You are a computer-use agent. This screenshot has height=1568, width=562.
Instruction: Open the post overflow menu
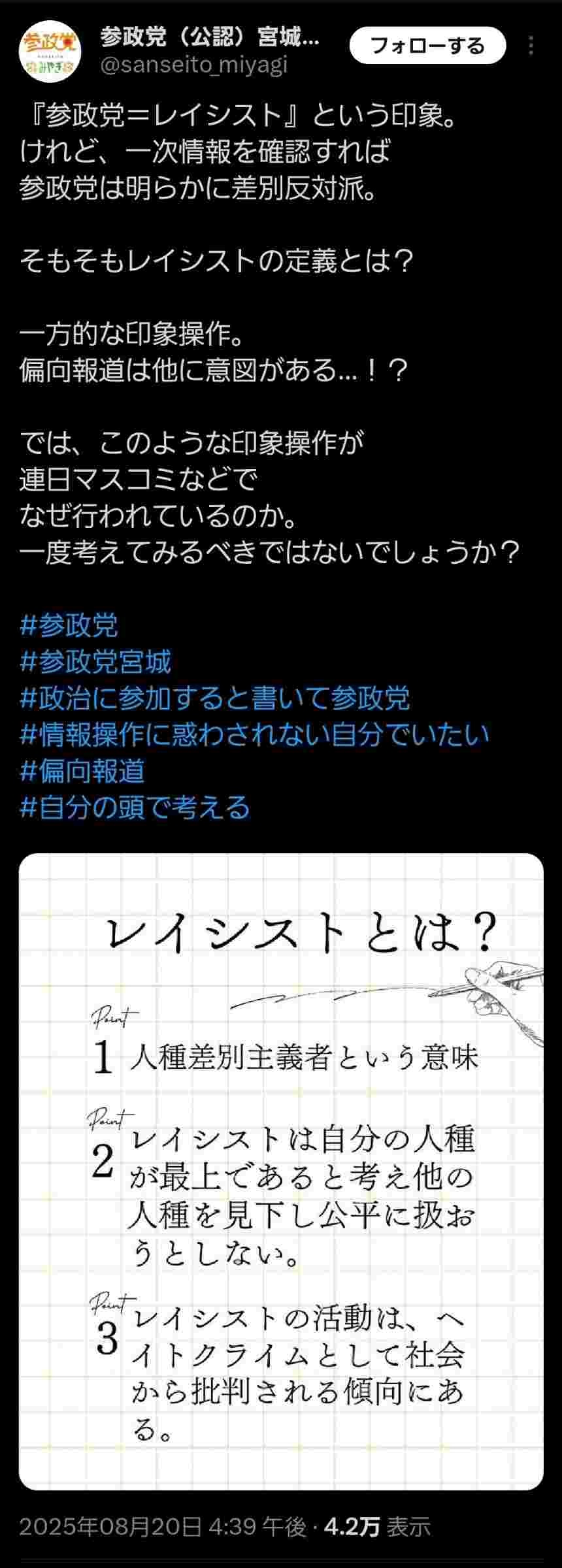point(531,46)
